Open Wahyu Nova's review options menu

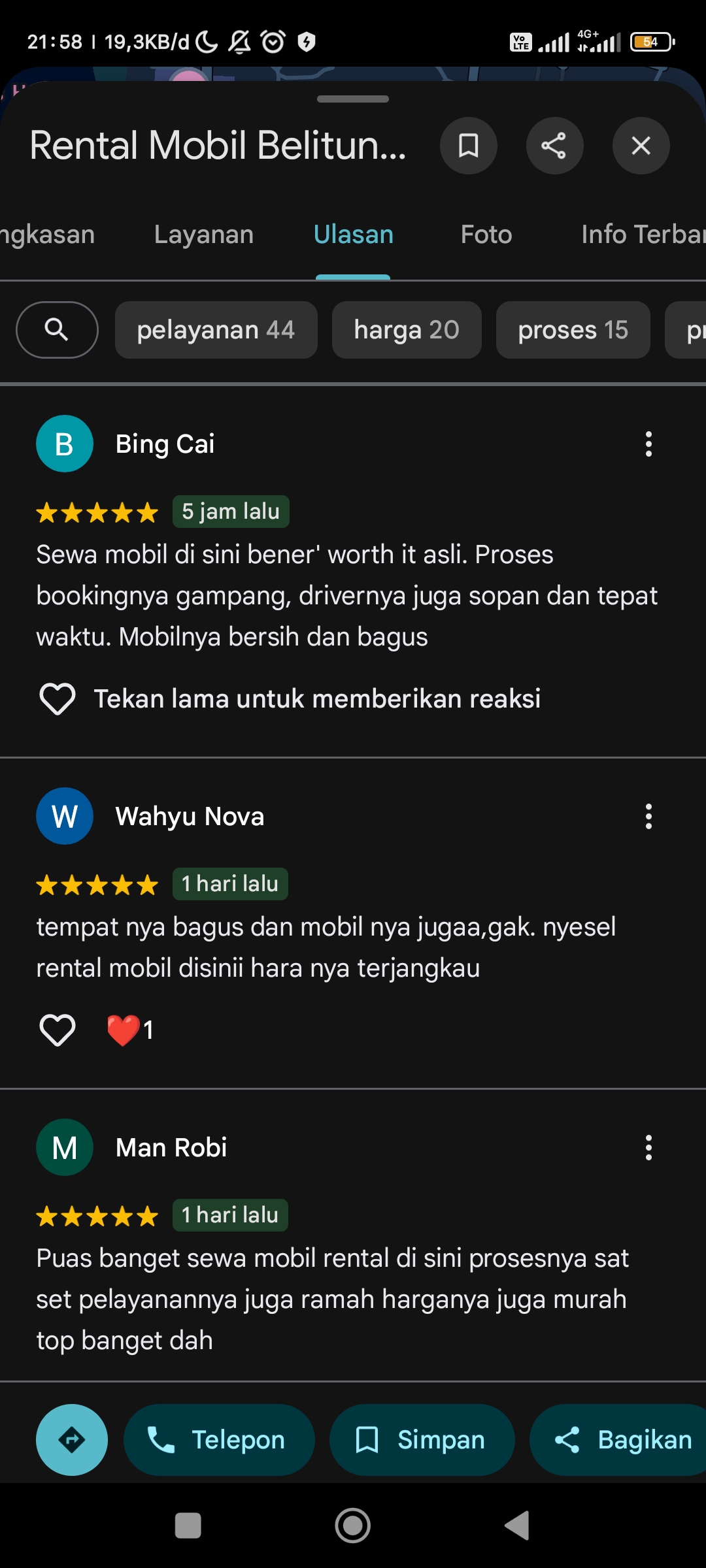648,817
